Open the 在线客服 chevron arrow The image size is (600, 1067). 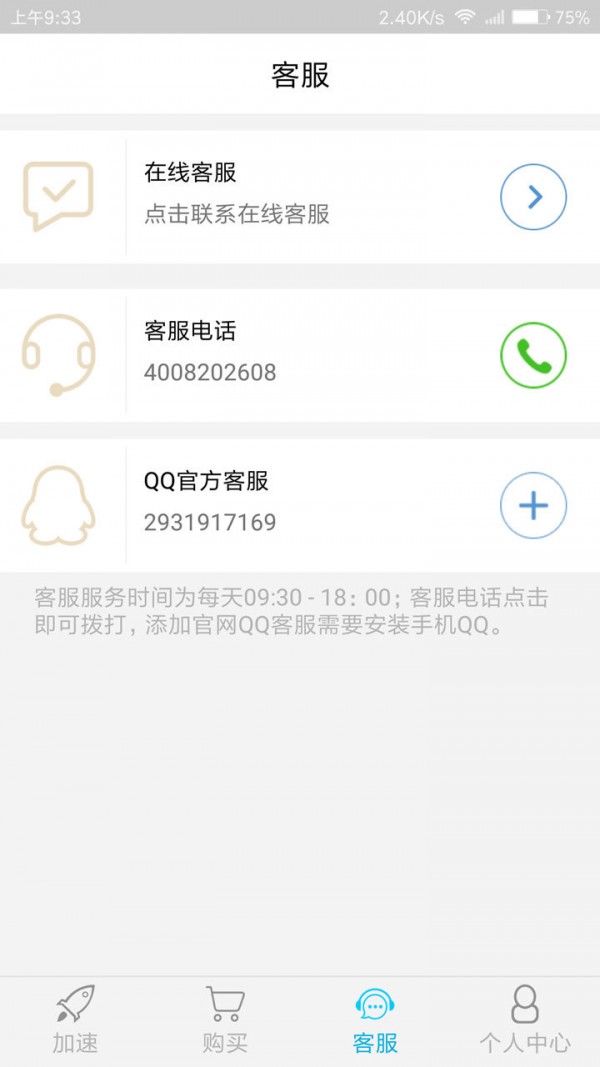tap(533, 197)
